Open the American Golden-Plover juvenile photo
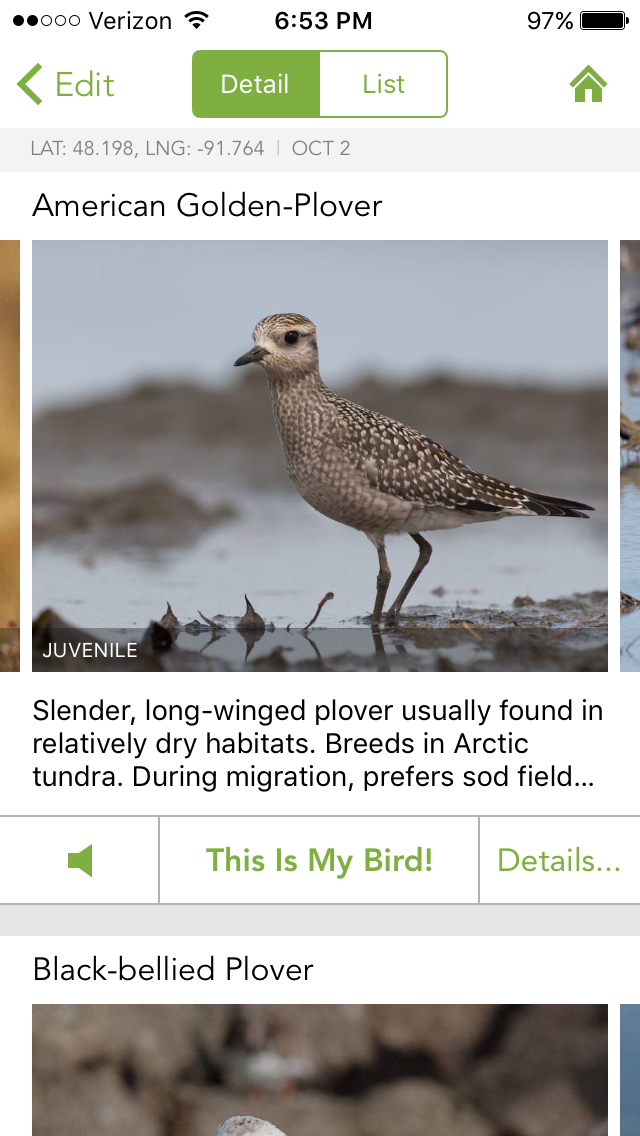This screenshot has height=1136, width=640. point(320,455)
